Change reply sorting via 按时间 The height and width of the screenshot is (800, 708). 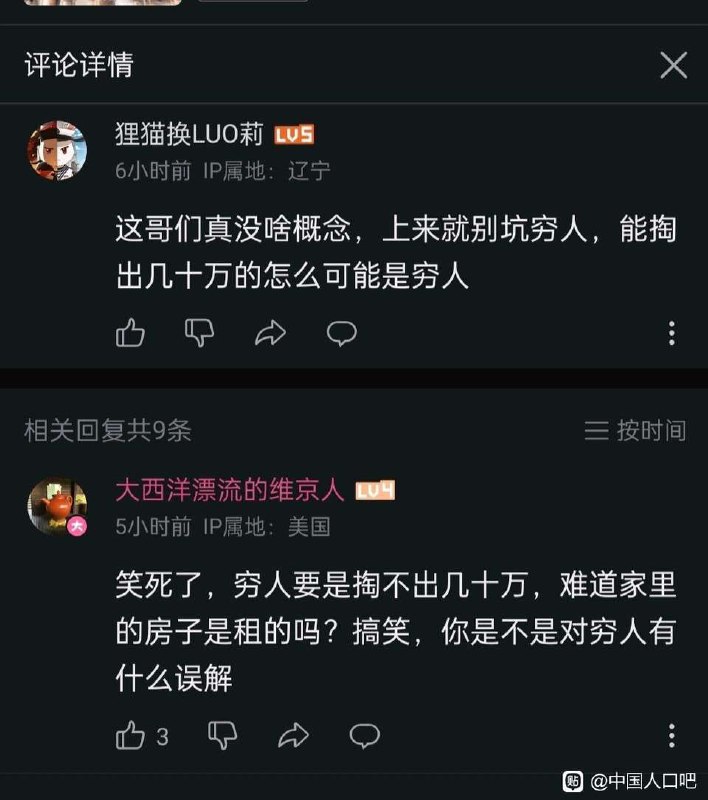coord(636,431)
